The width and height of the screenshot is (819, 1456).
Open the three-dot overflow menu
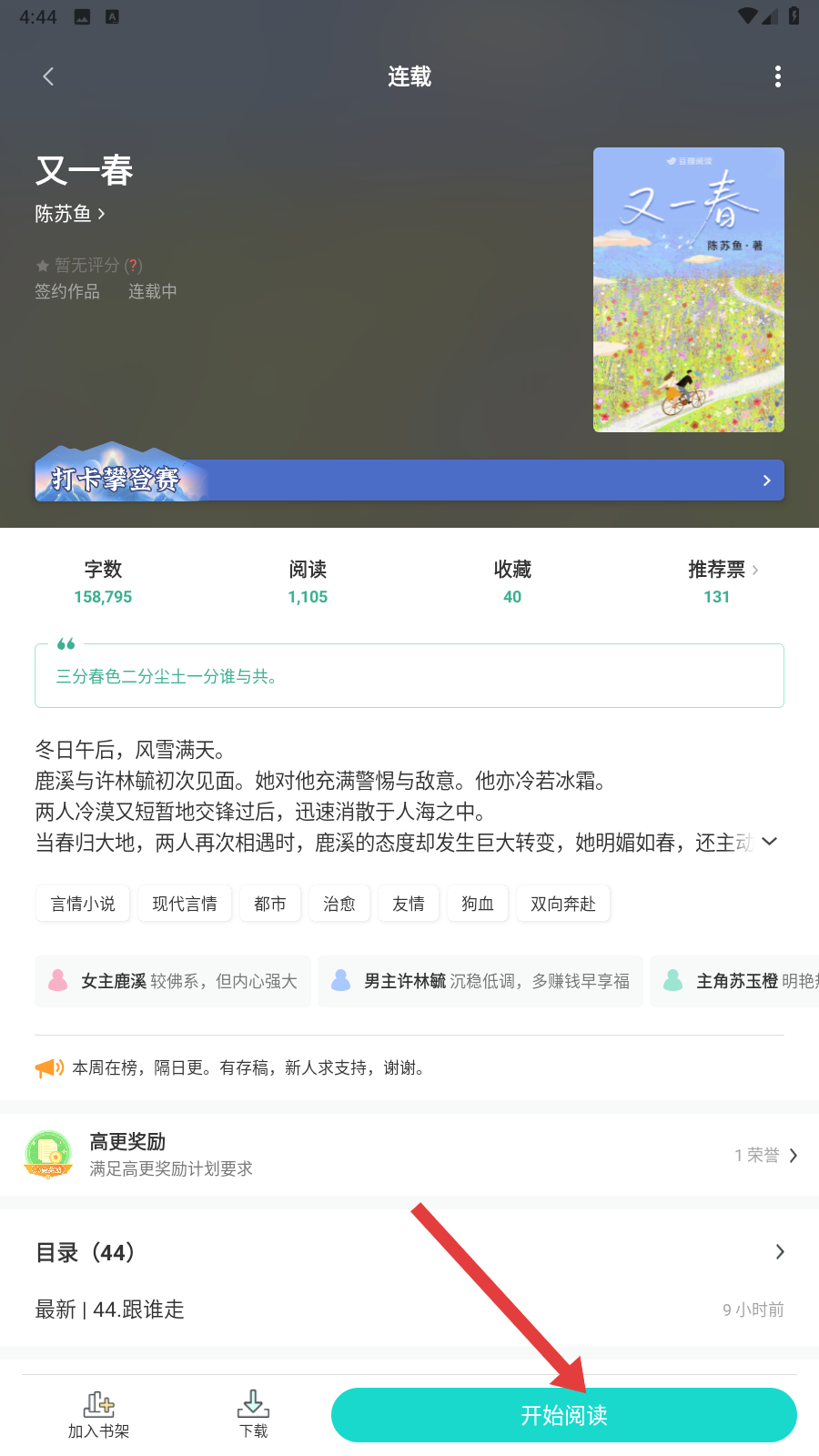[777, 76]
